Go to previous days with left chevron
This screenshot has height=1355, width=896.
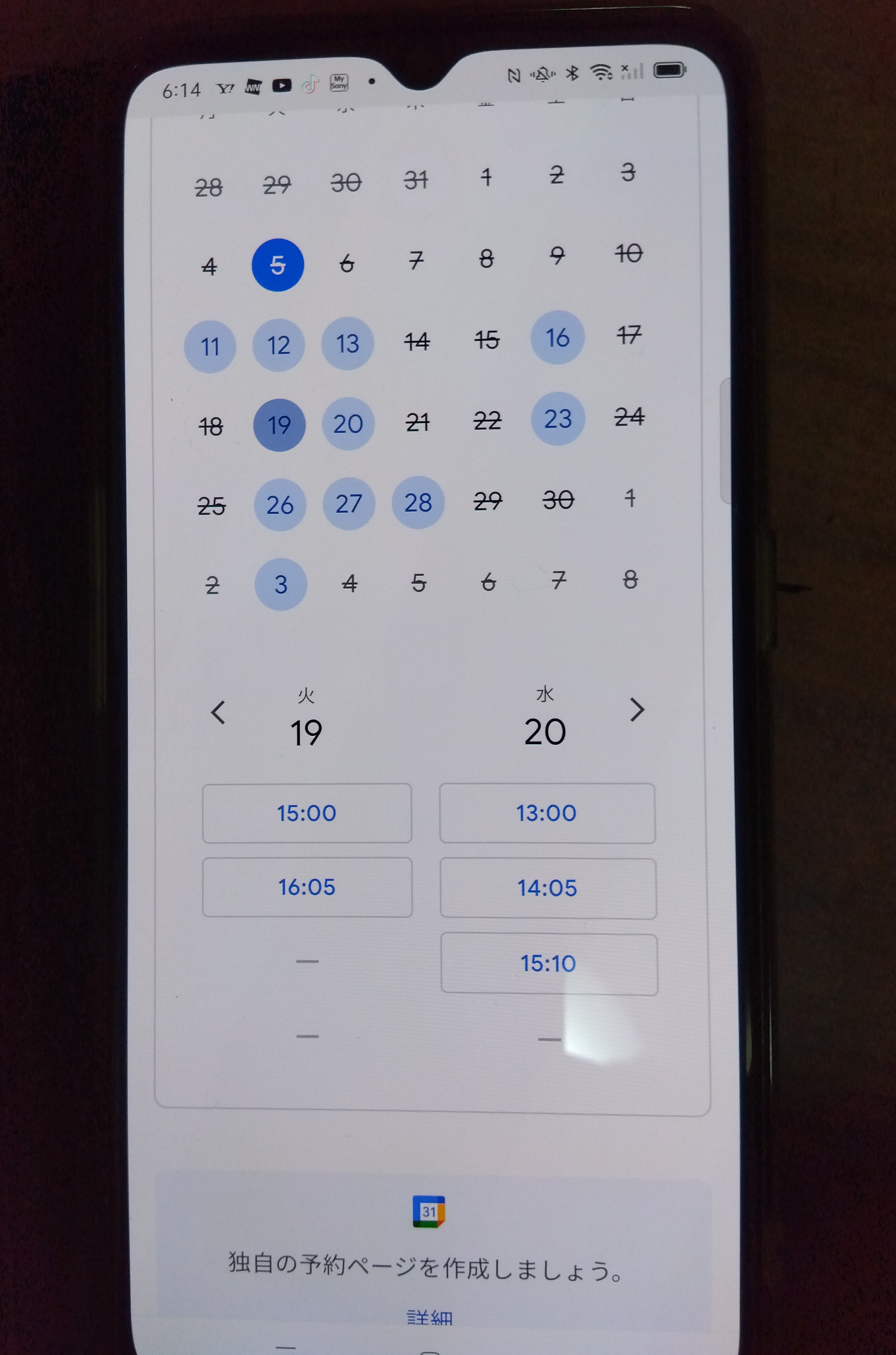coord(218,712)
